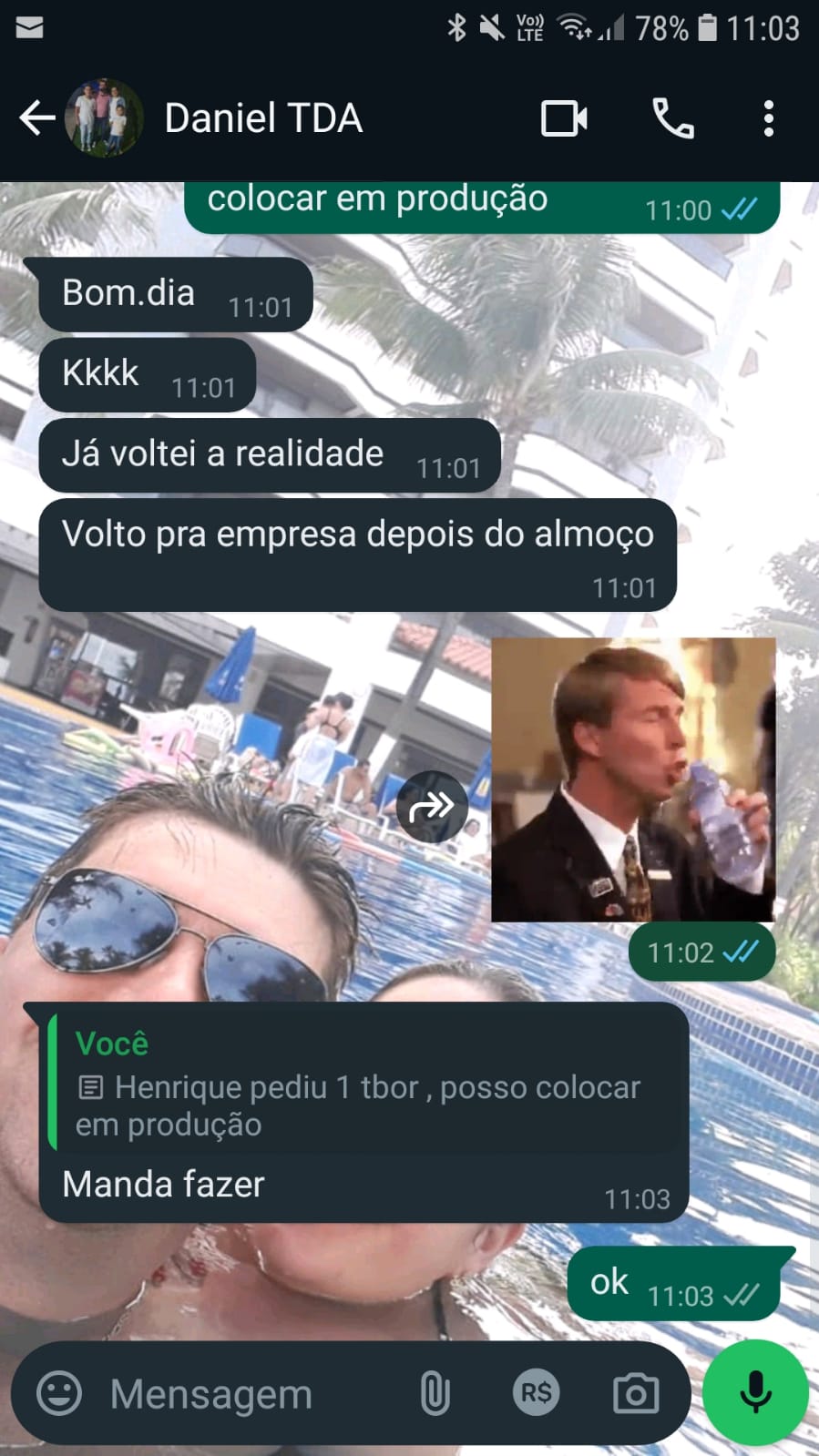Go back to the chat list
The image size is (819, 1456).
(36, 118)
